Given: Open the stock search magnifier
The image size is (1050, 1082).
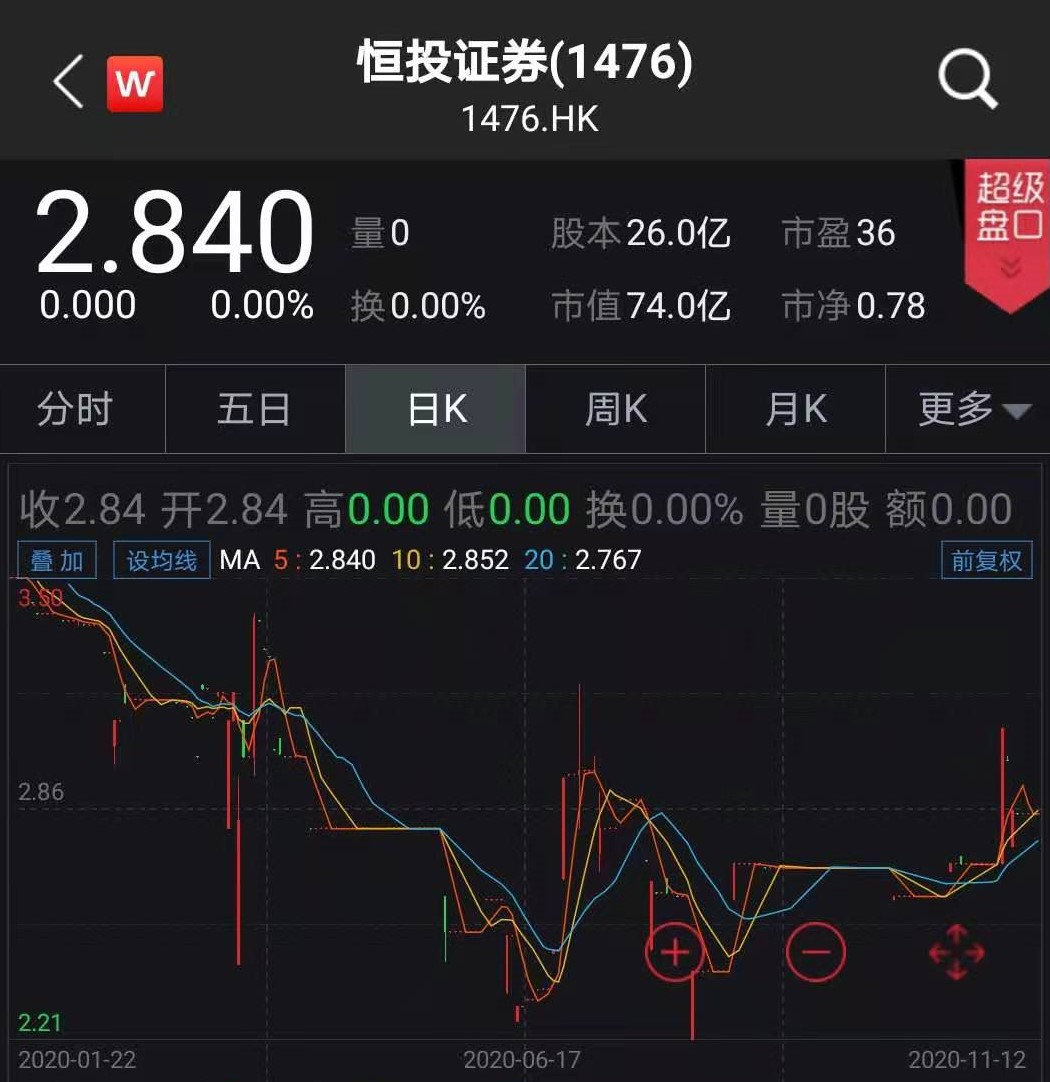Looking at the screenshot, I should click(967, 79).
